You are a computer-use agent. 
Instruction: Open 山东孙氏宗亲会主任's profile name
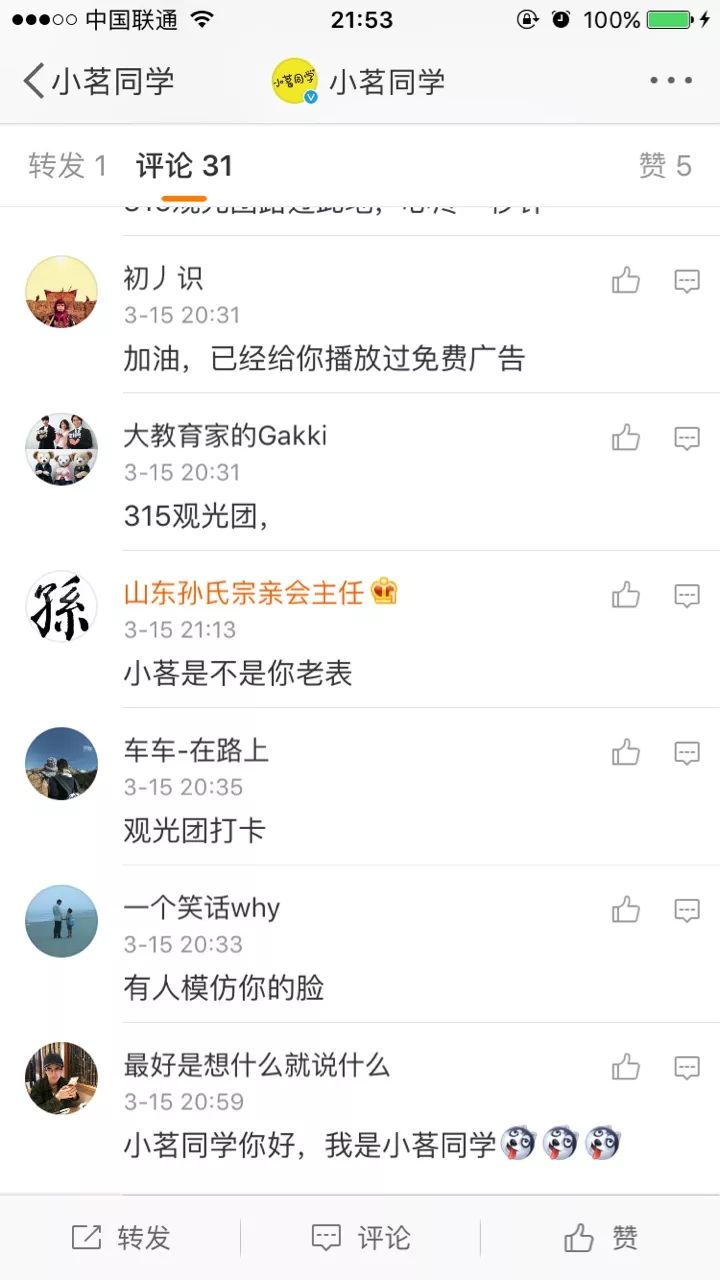(243, 593)
